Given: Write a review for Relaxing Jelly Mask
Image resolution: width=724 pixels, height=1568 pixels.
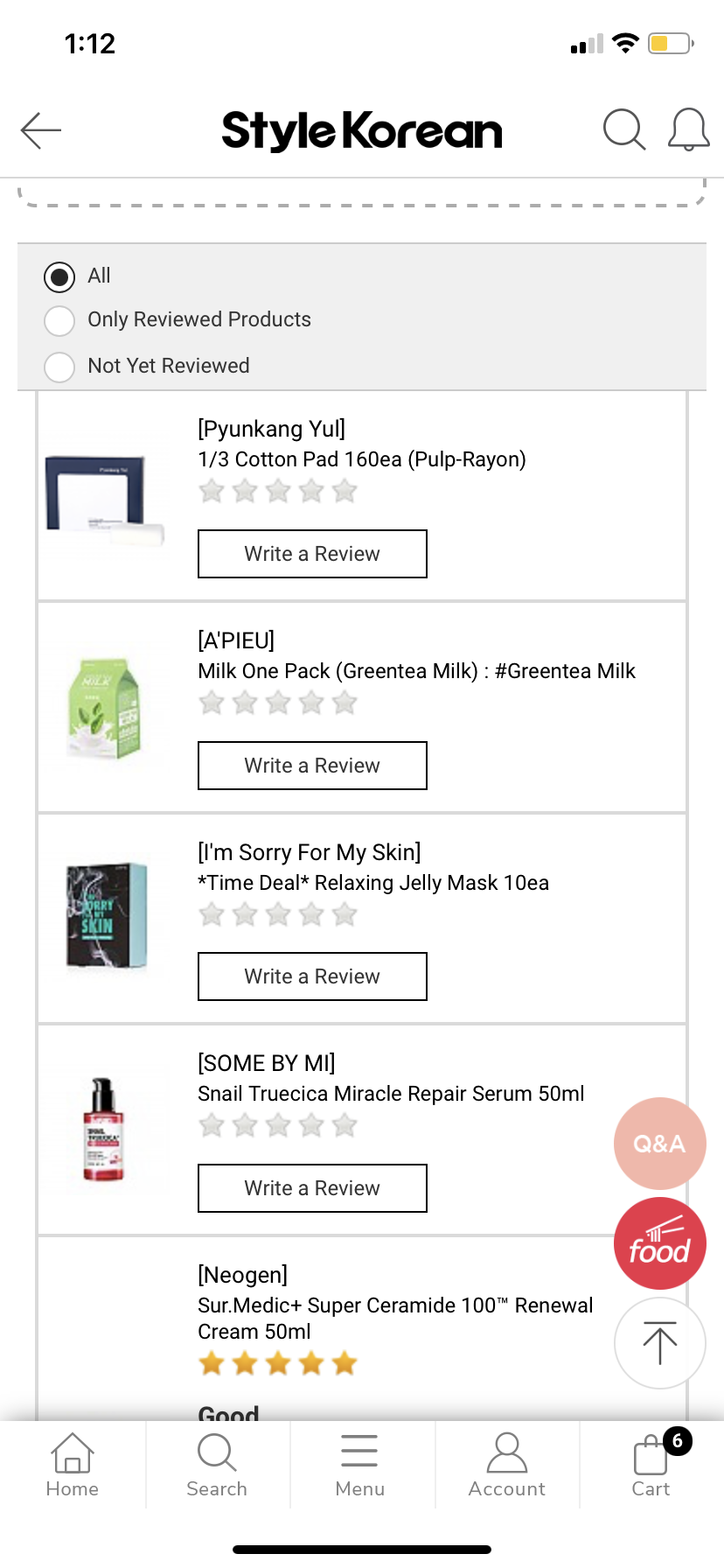Looking at the screenshot, I should point(312,976).
